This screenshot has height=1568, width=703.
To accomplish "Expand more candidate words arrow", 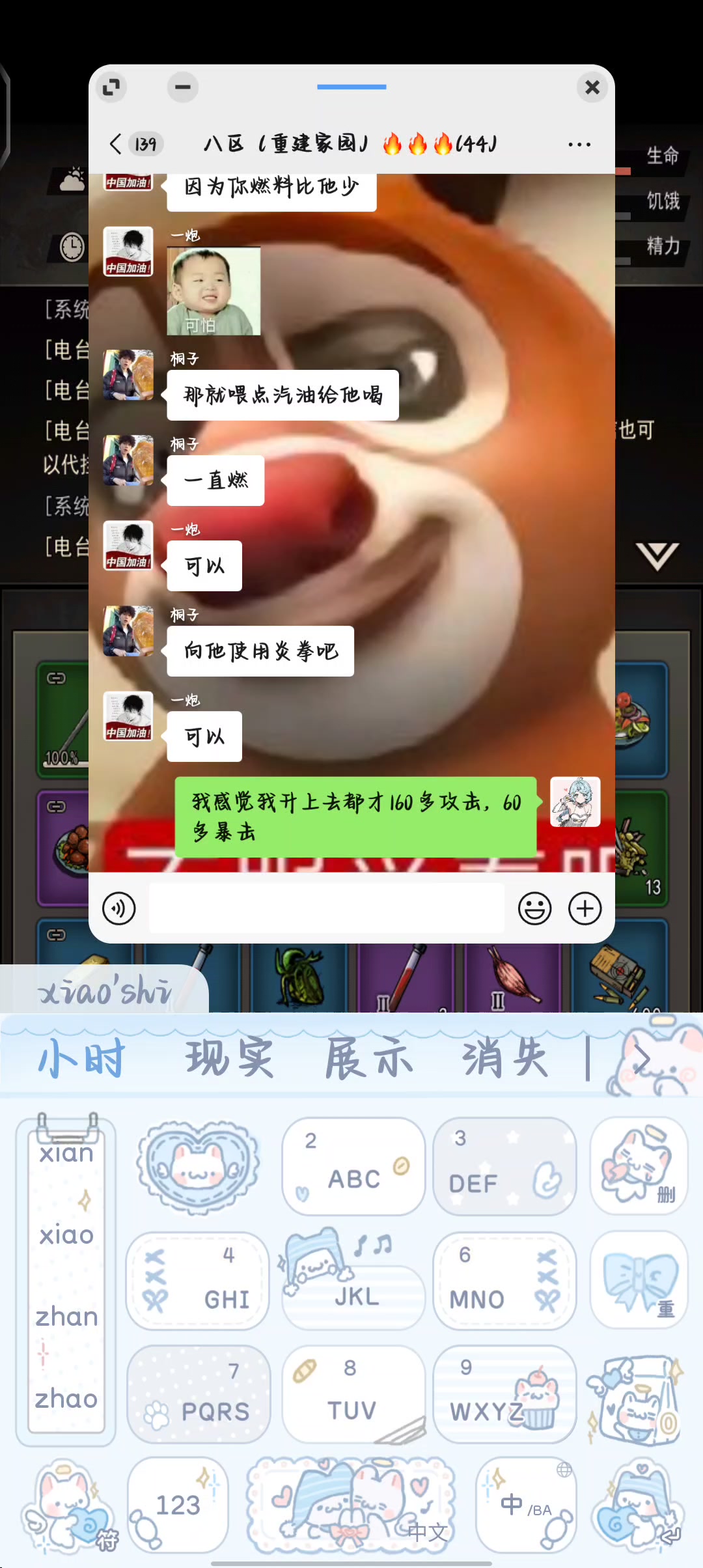I will click(642, 1059).
